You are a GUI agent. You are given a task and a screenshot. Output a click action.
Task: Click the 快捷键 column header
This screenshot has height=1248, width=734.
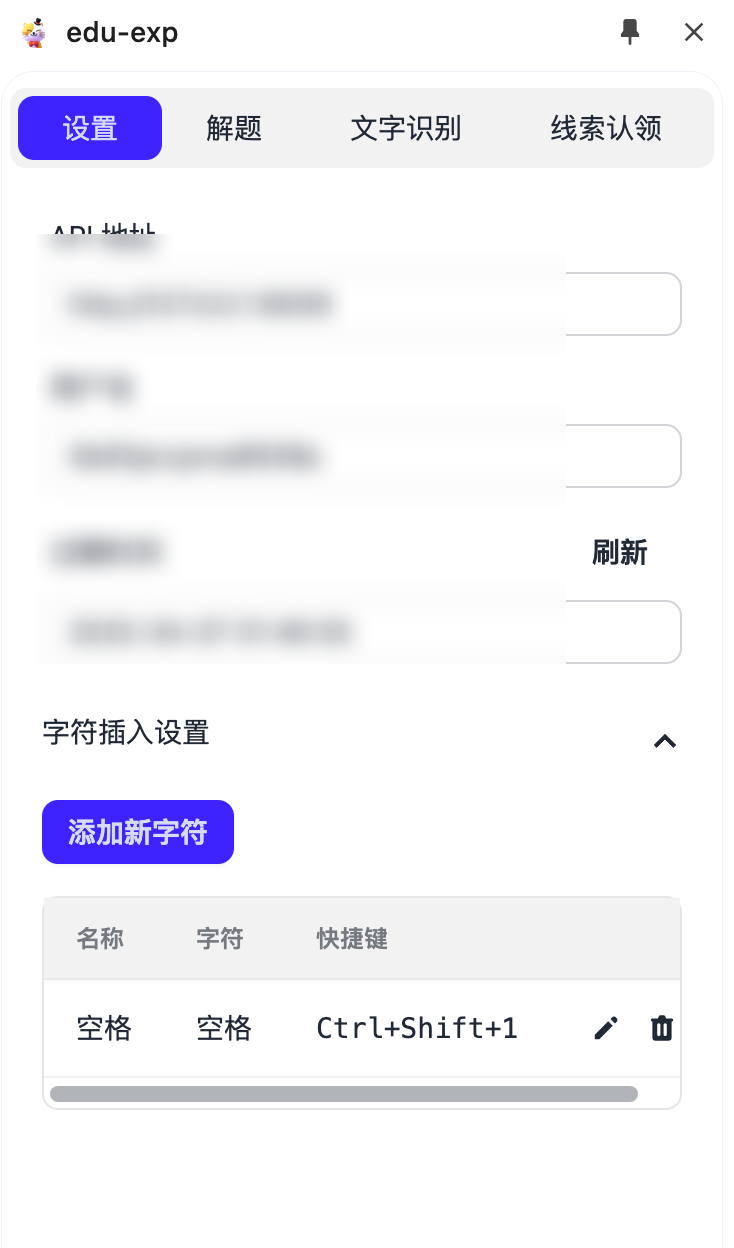[352, 939]
